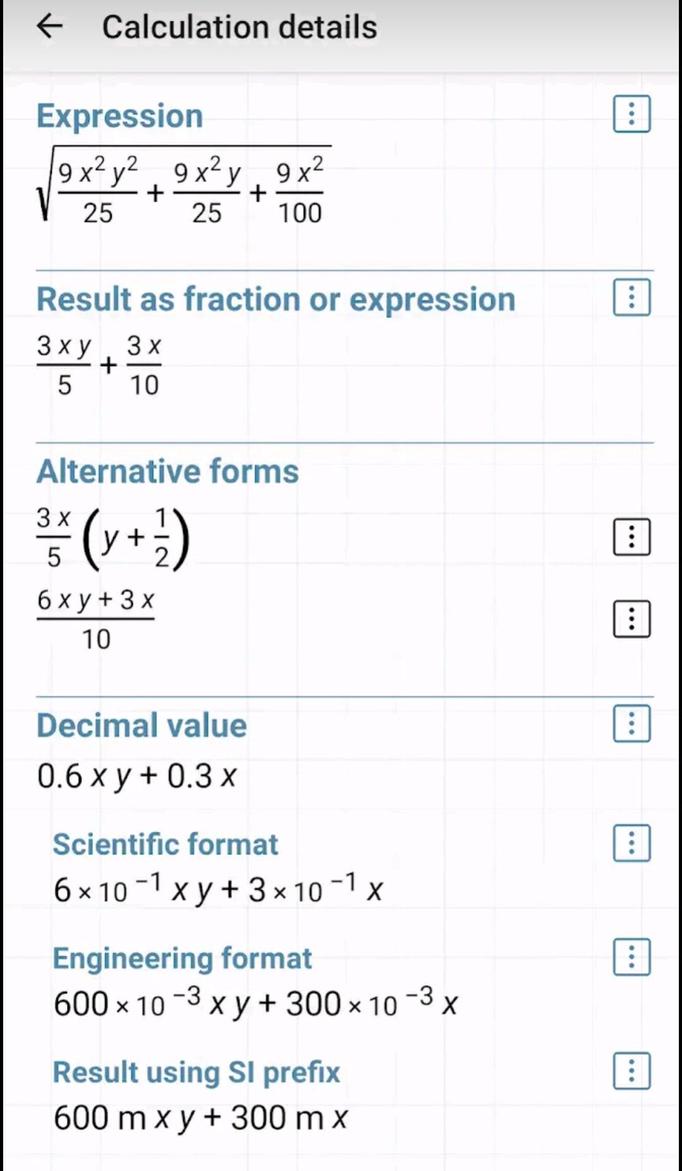Open options menu for Scientific format
682x1171 pixels.
click(x=631, y=844)
